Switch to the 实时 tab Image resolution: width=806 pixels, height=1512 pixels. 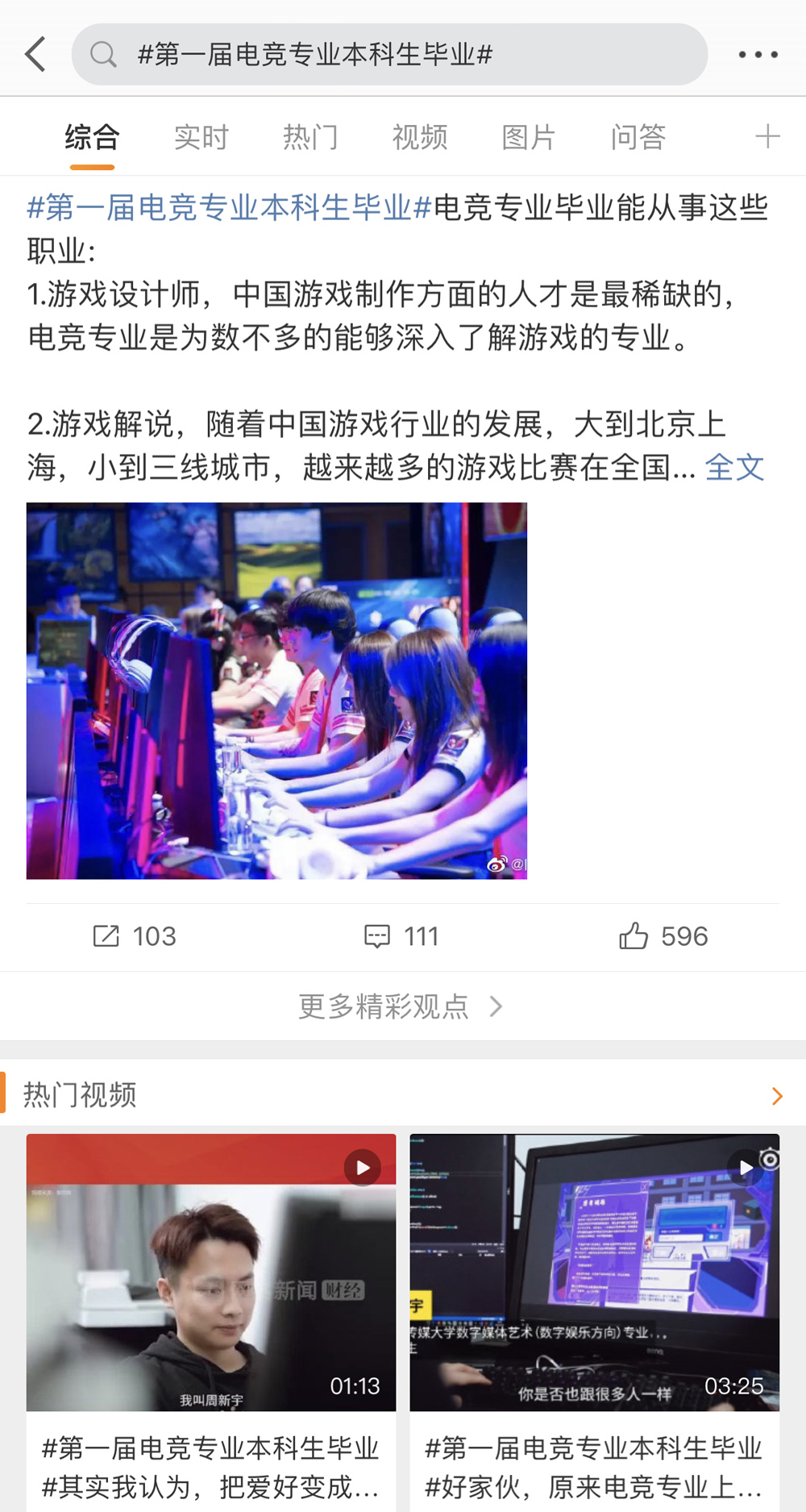point(201,137)
